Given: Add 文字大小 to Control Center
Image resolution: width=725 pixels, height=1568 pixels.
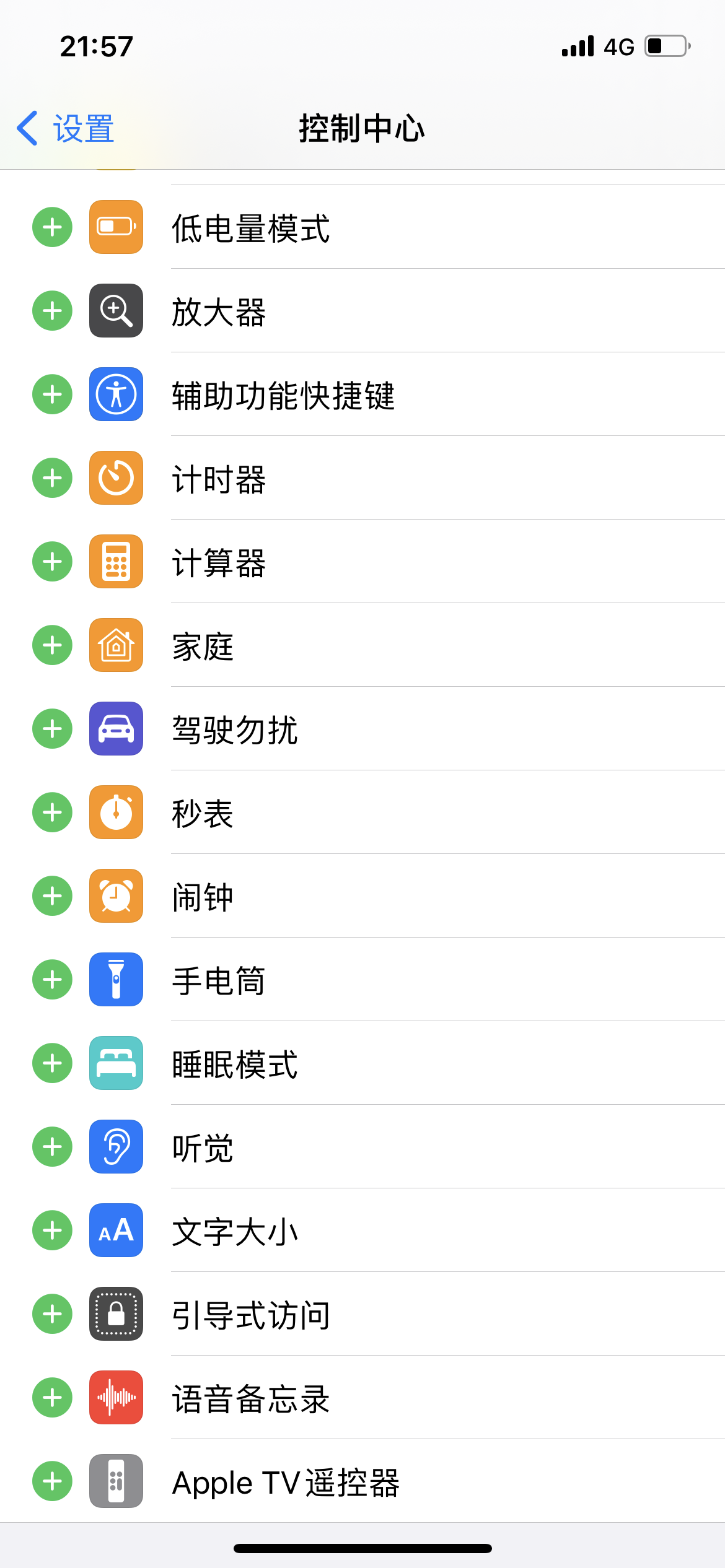Looking at the screenshot, I should (x=53, y=1230).
